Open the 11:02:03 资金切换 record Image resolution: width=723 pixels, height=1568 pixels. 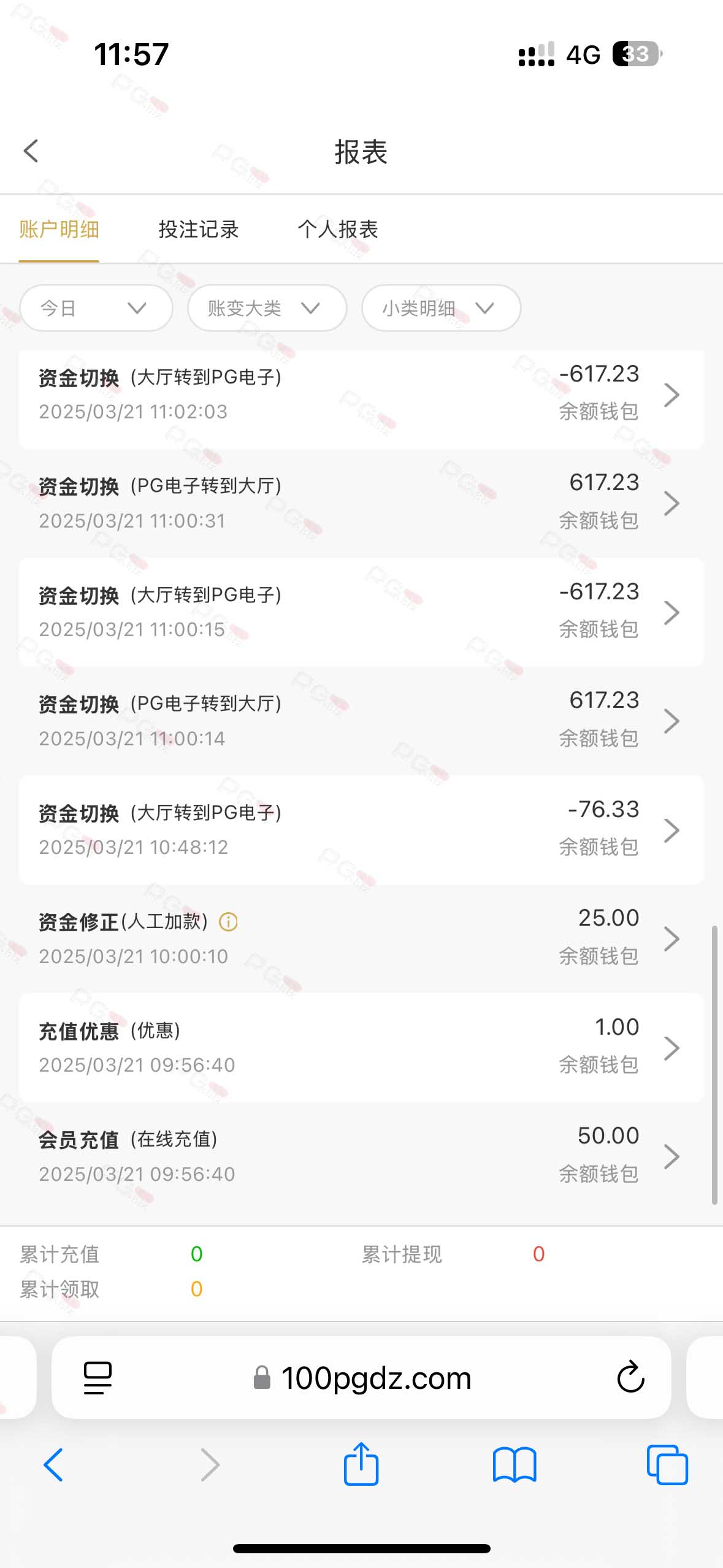[361, 394]
